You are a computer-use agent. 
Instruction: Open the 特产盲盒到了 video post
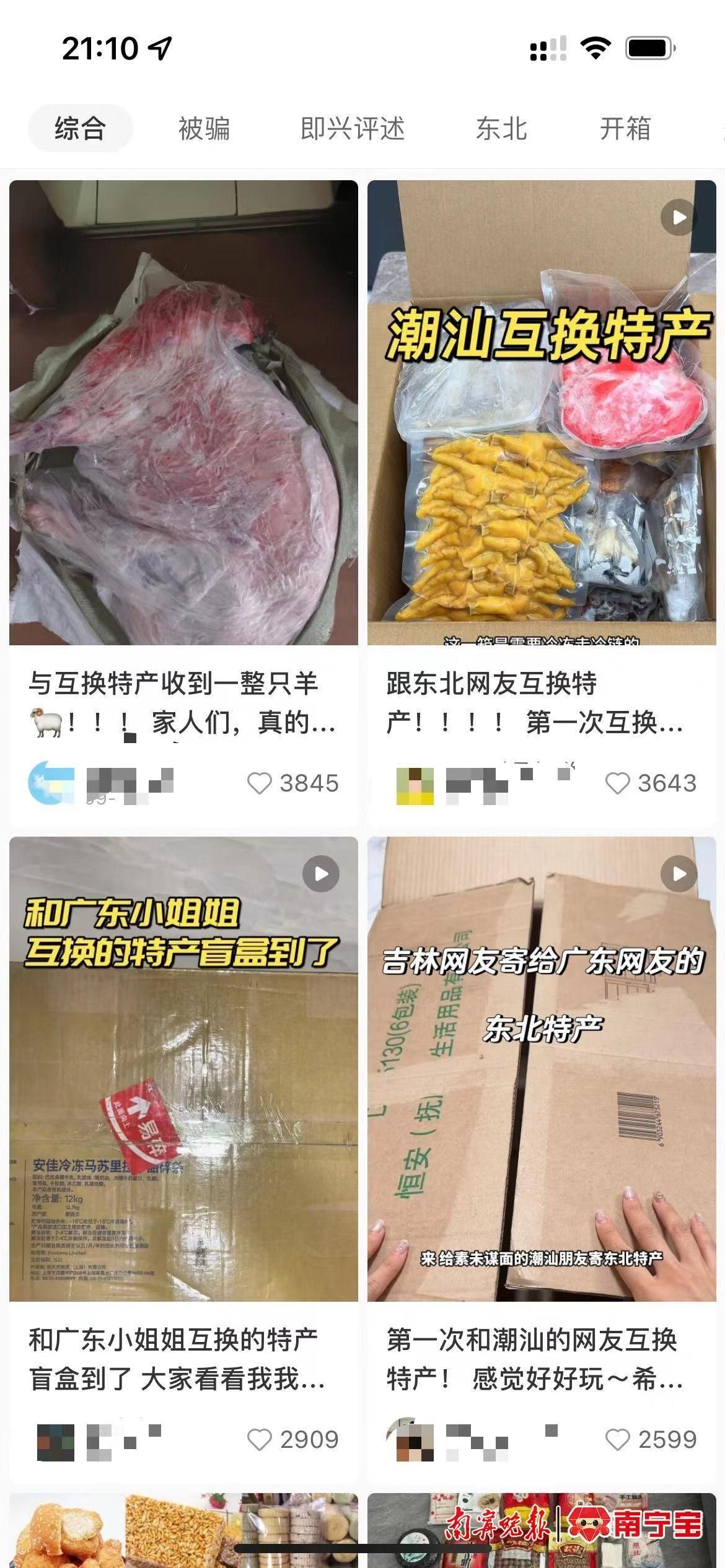[183, 1069]
